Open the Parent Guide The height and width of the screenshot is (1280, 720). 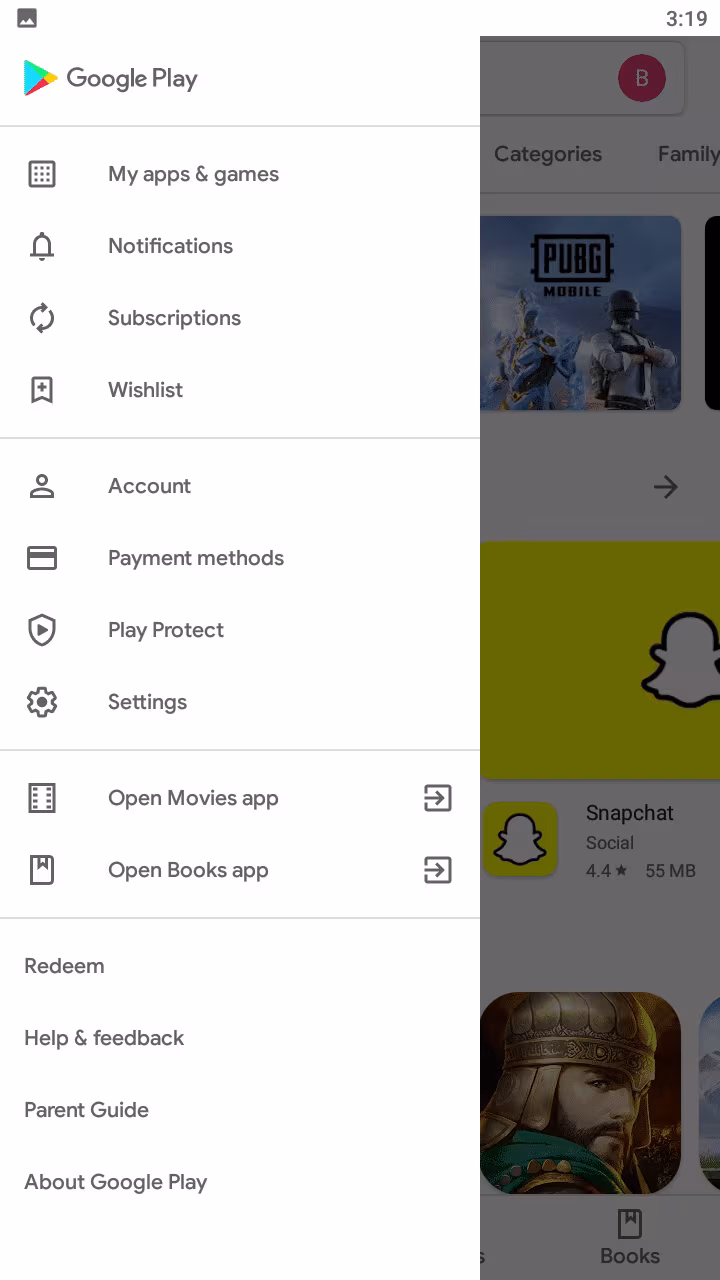coord(86,1110)
